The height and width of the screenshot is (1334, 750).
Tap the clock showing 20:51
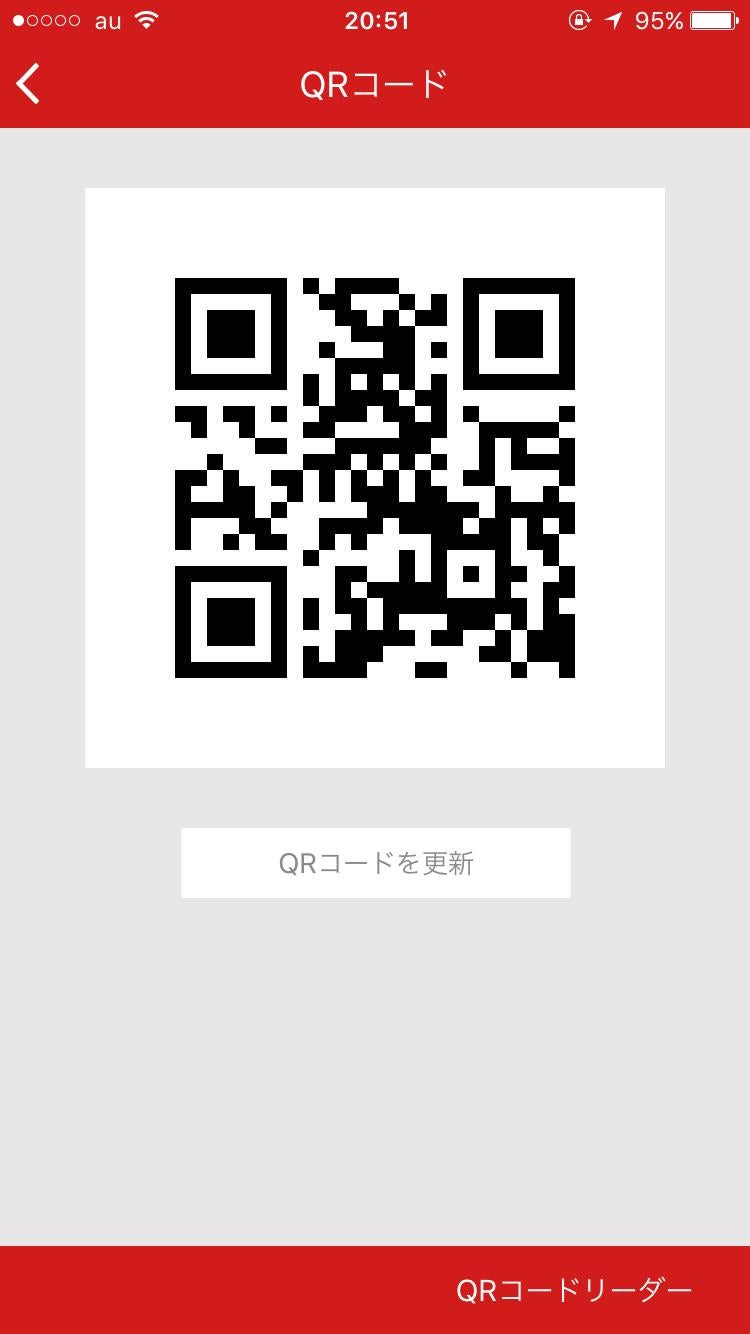(x=377, y=20)
